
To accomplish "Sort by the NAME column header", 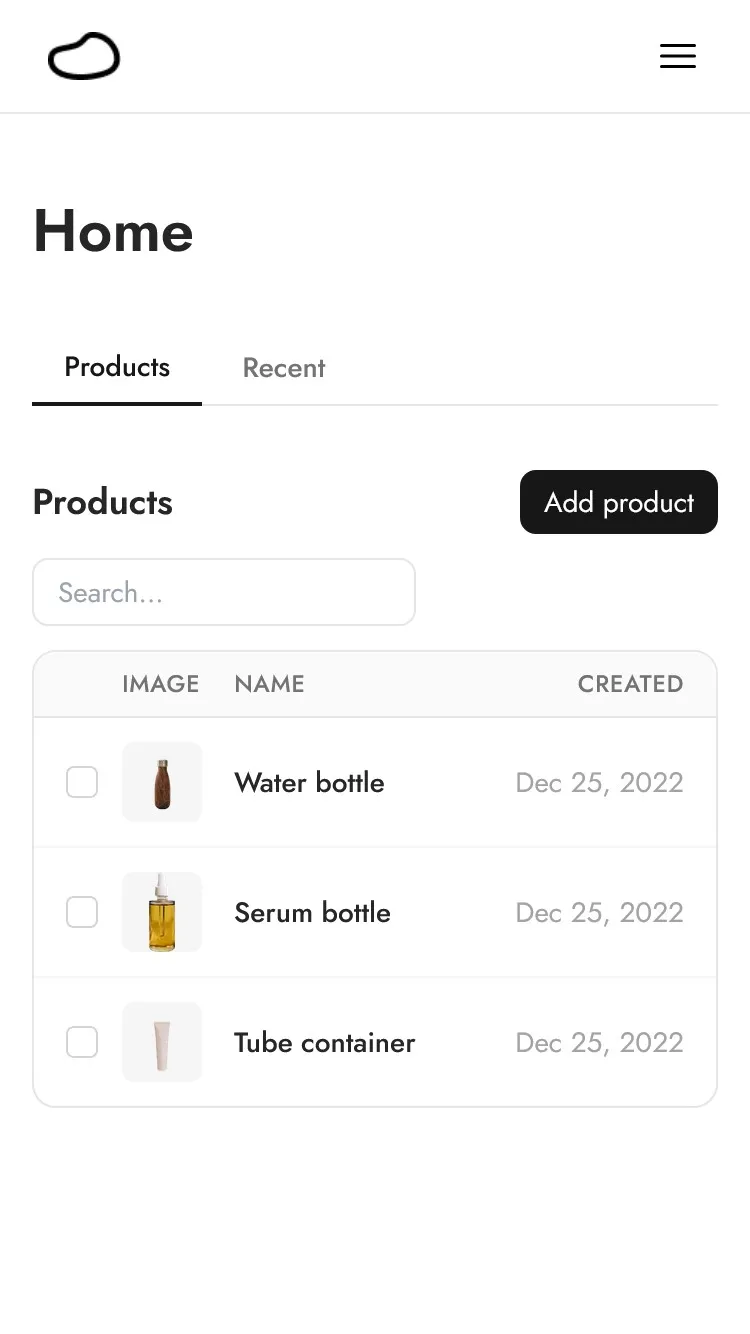I will pos(269,684).
